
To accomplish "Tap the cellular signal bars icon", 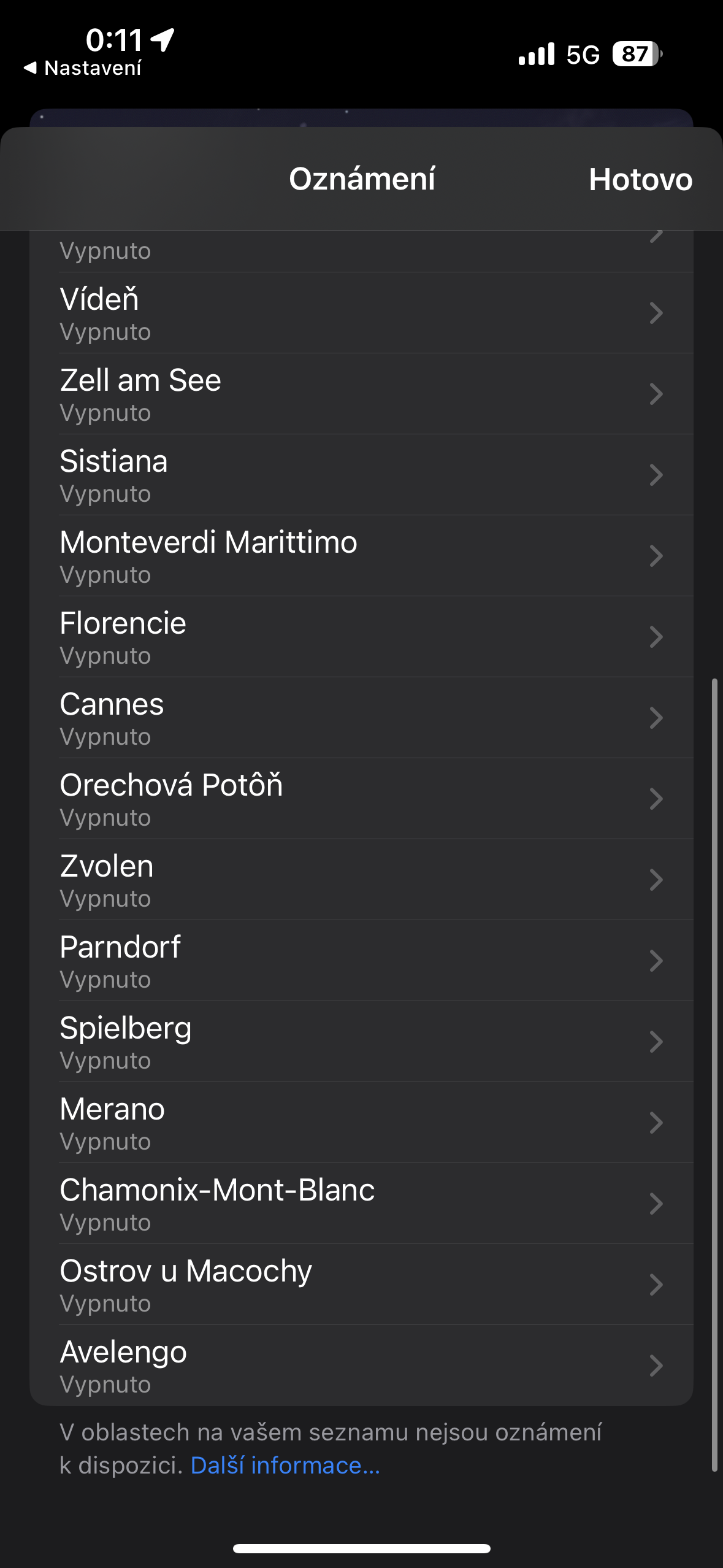I will (x=535, y=55).
